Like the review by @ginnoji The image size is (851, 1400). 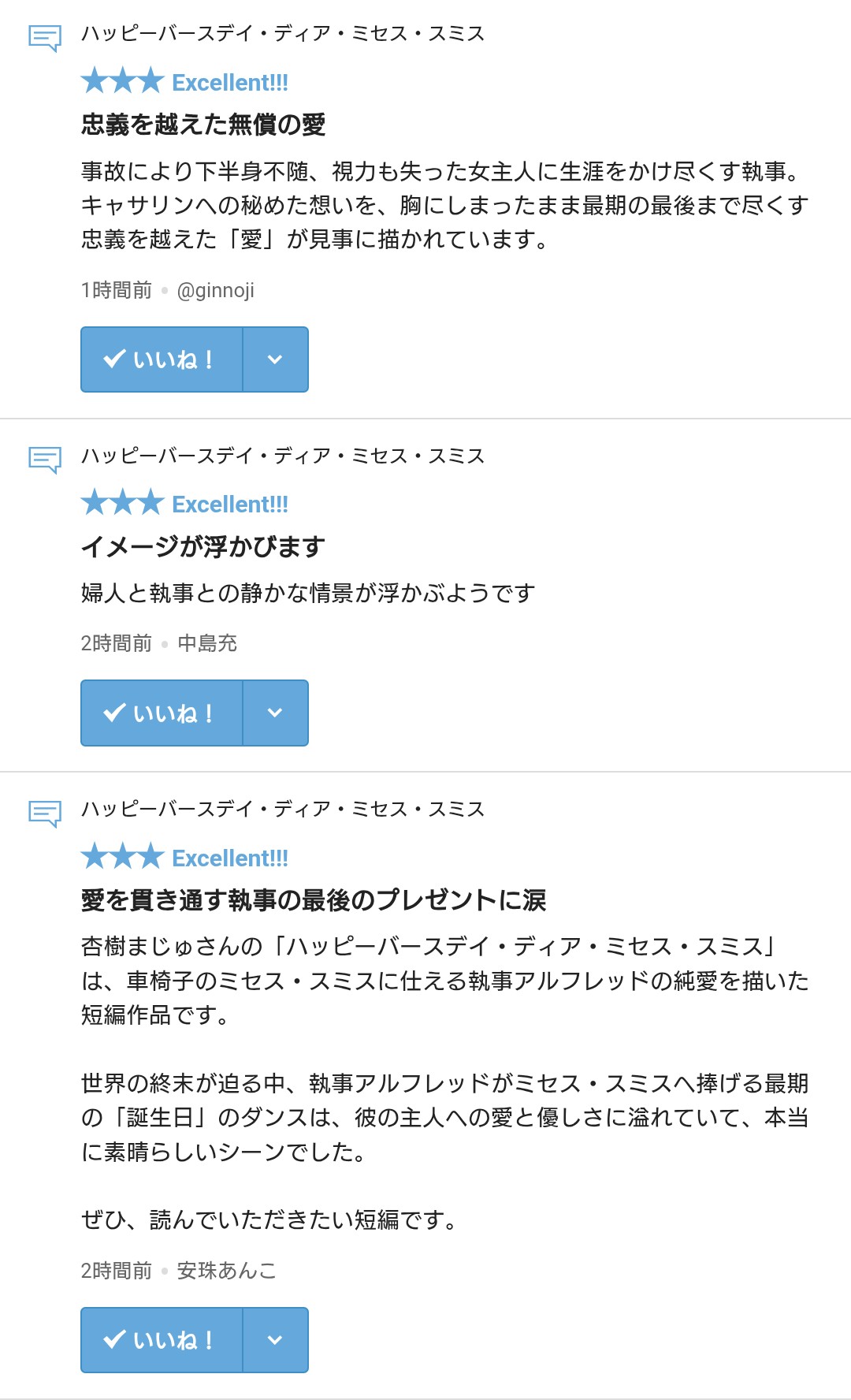coord(162,359)
